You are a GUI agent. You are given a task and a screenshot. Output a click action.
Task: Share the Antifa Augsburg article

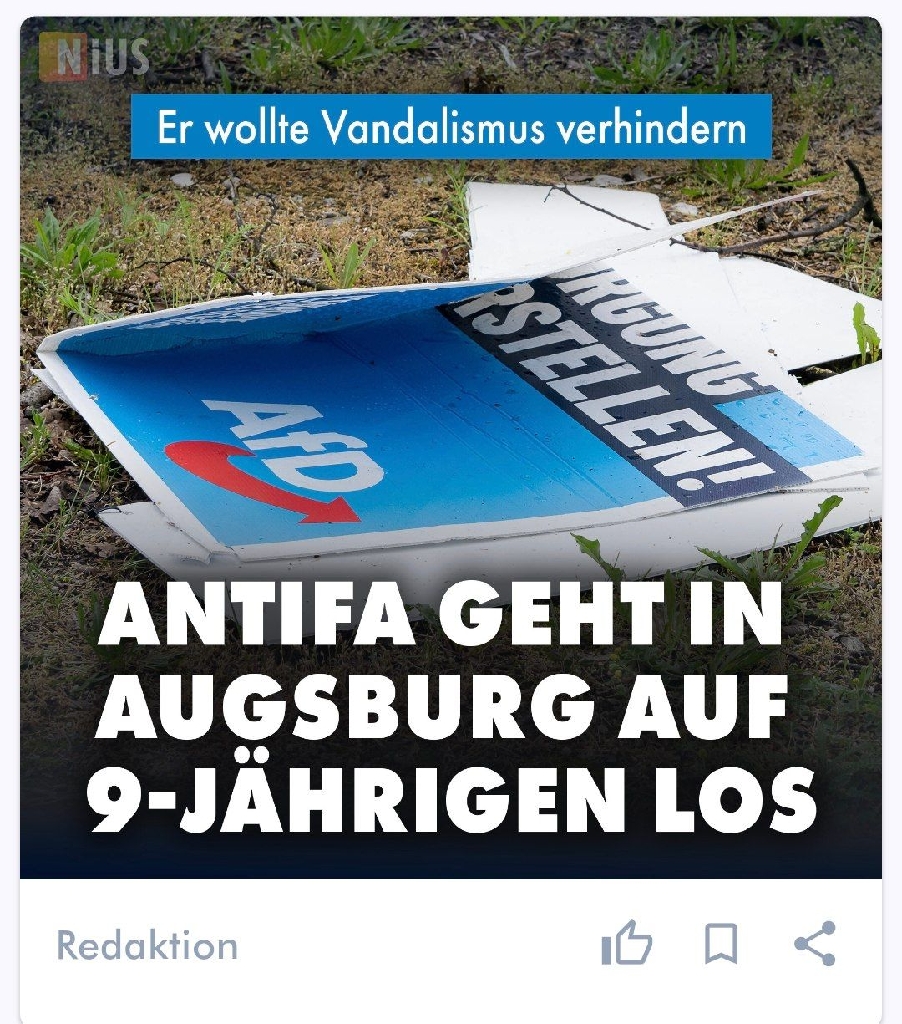[815, 944]
